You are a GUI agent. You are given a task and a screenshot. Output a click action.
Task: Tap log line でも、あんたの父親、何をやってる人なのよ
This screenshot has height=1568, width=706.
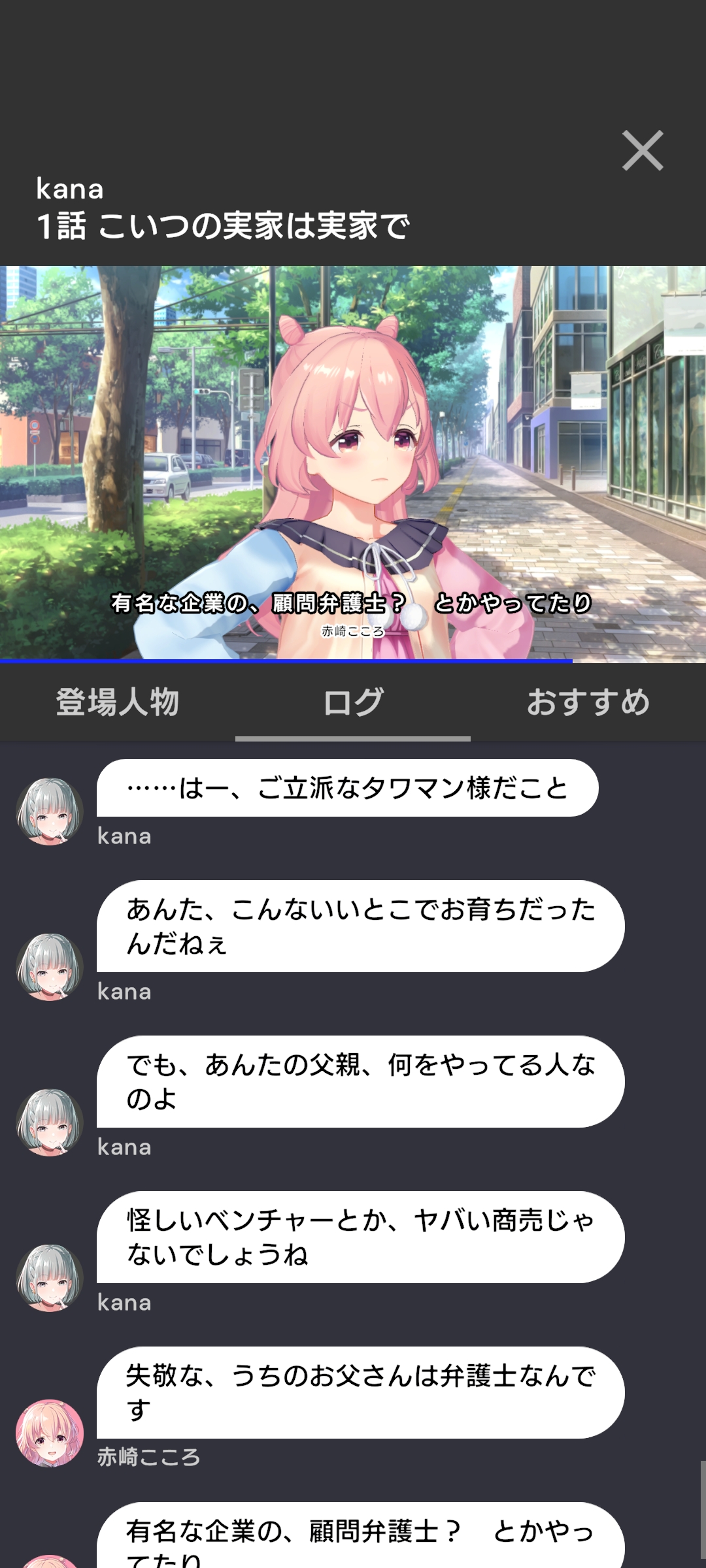point(360,1081)
